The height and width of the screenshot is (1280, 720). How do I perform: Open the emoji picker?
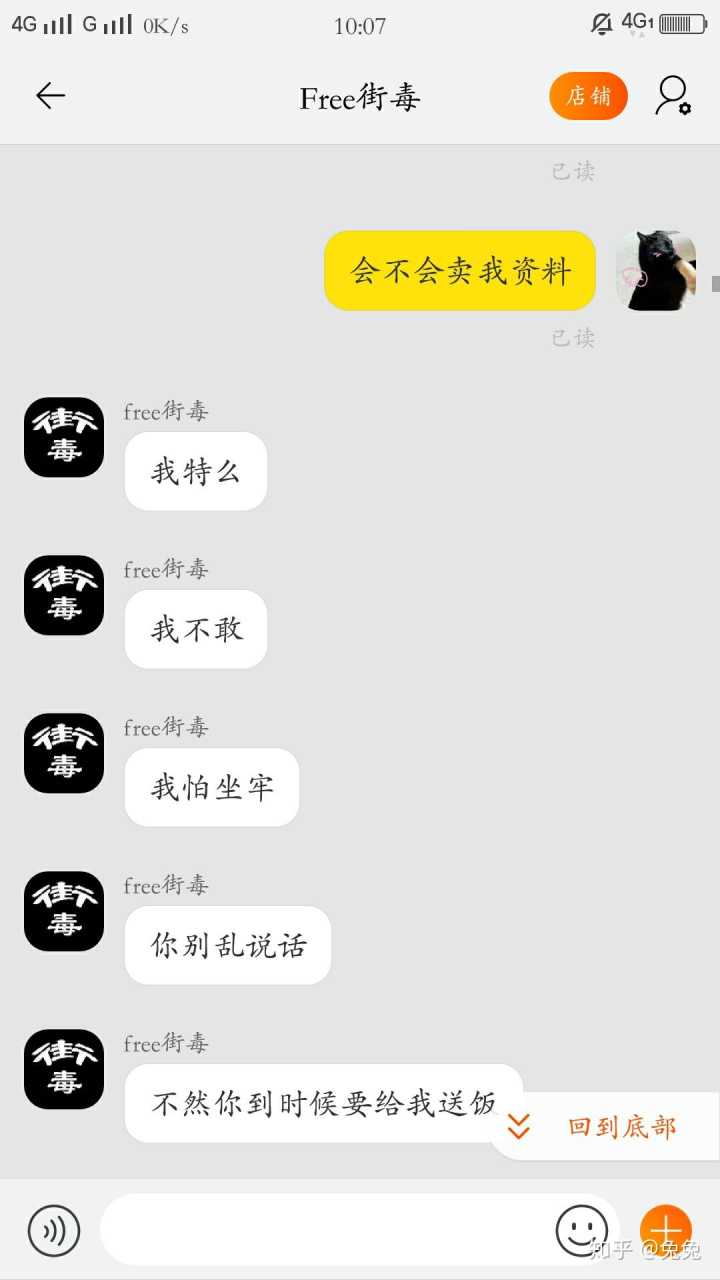pos(581,1230)
